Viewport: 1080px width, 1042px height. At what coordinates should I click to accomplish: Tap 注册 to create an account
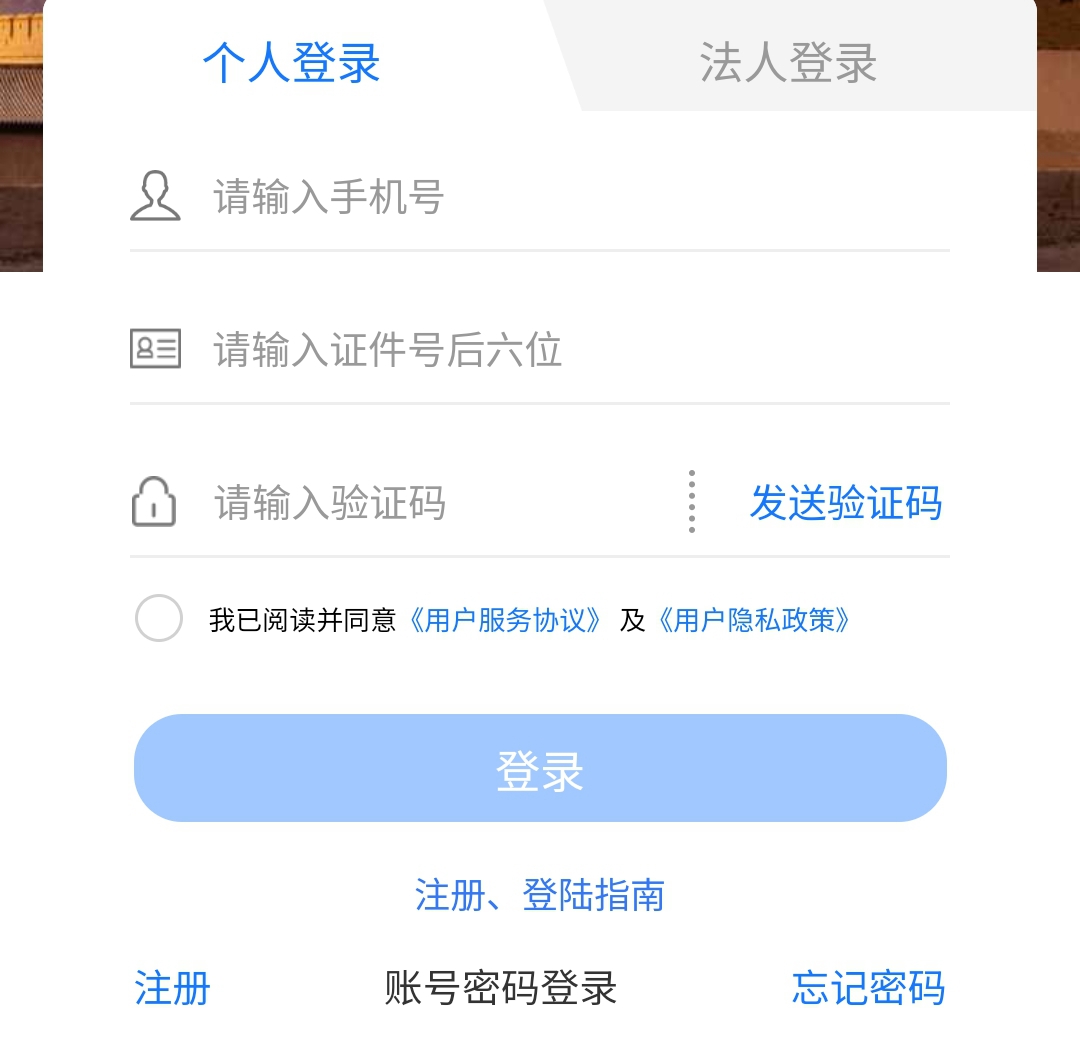pyautogui.click(x=172, y=988)
